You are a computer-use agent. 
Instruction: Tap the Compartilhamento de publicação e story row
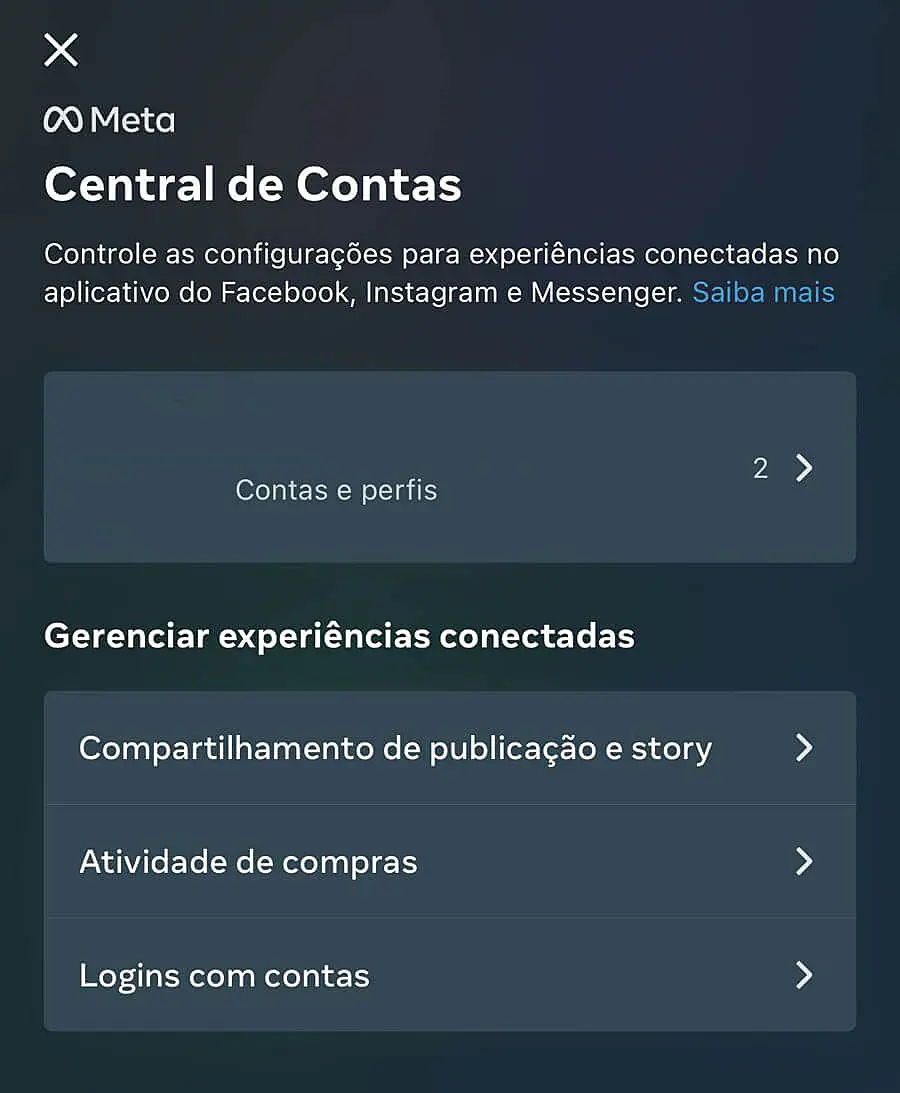[397, 747]
